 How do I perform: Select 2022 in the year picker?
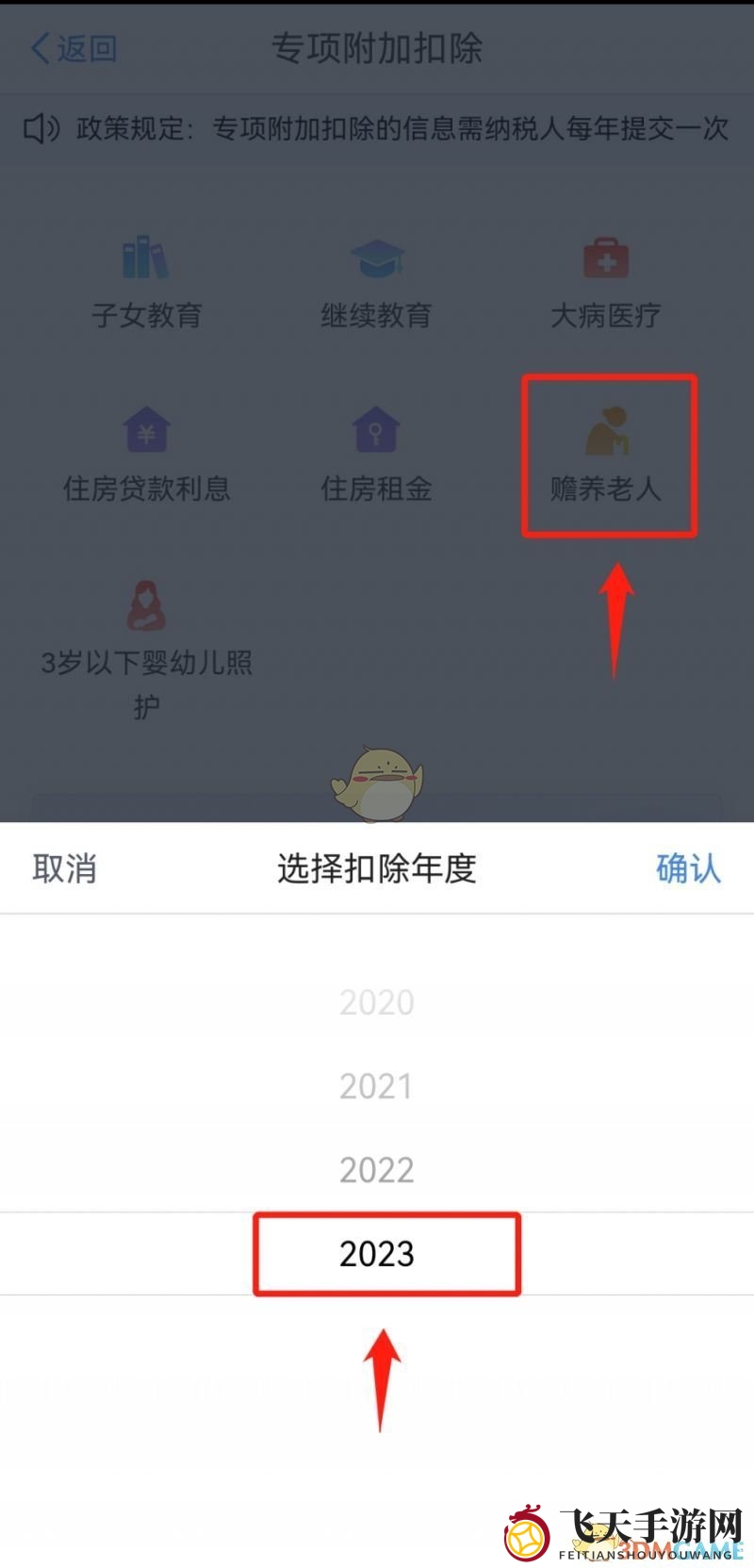point(377,1170)
